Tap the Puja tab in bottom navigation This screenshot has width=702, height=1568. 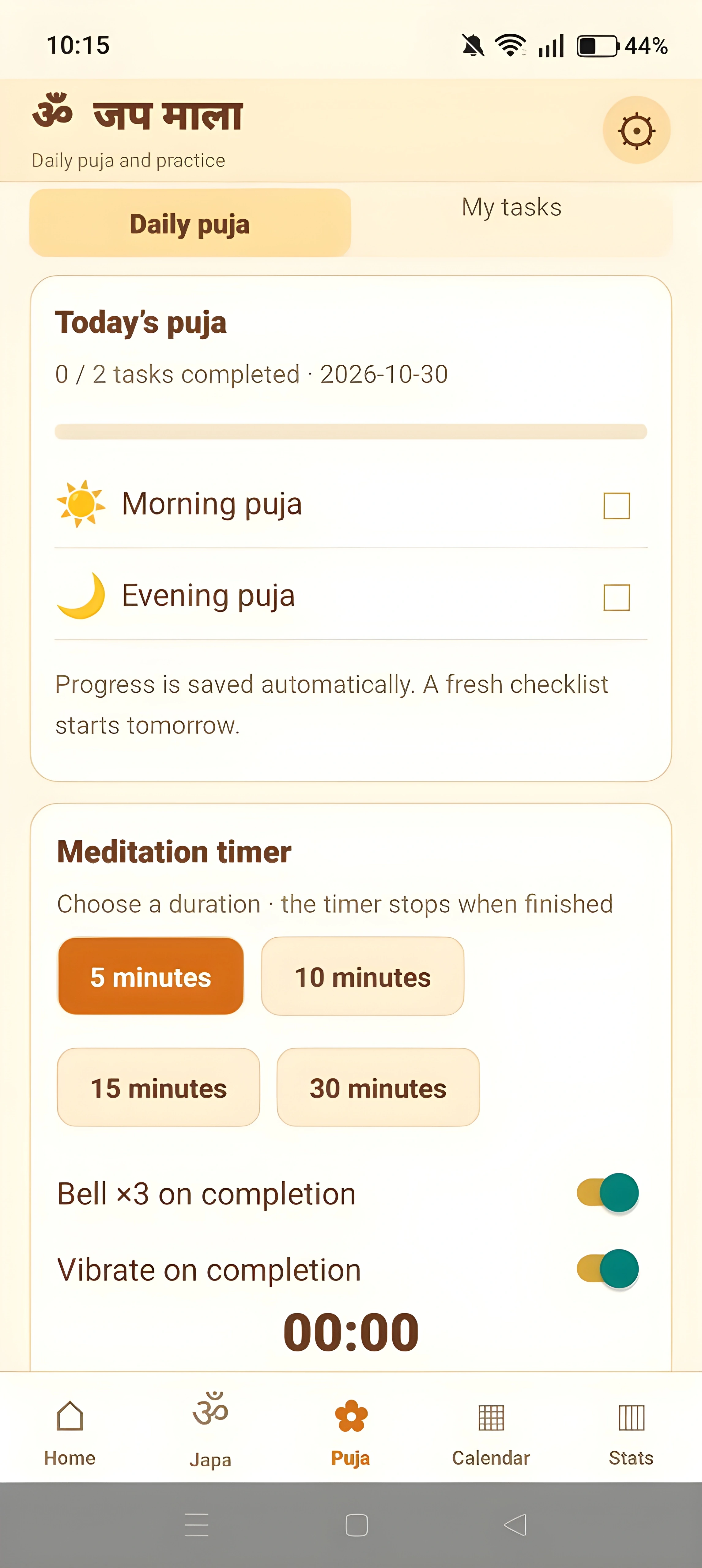(351, 1432)
